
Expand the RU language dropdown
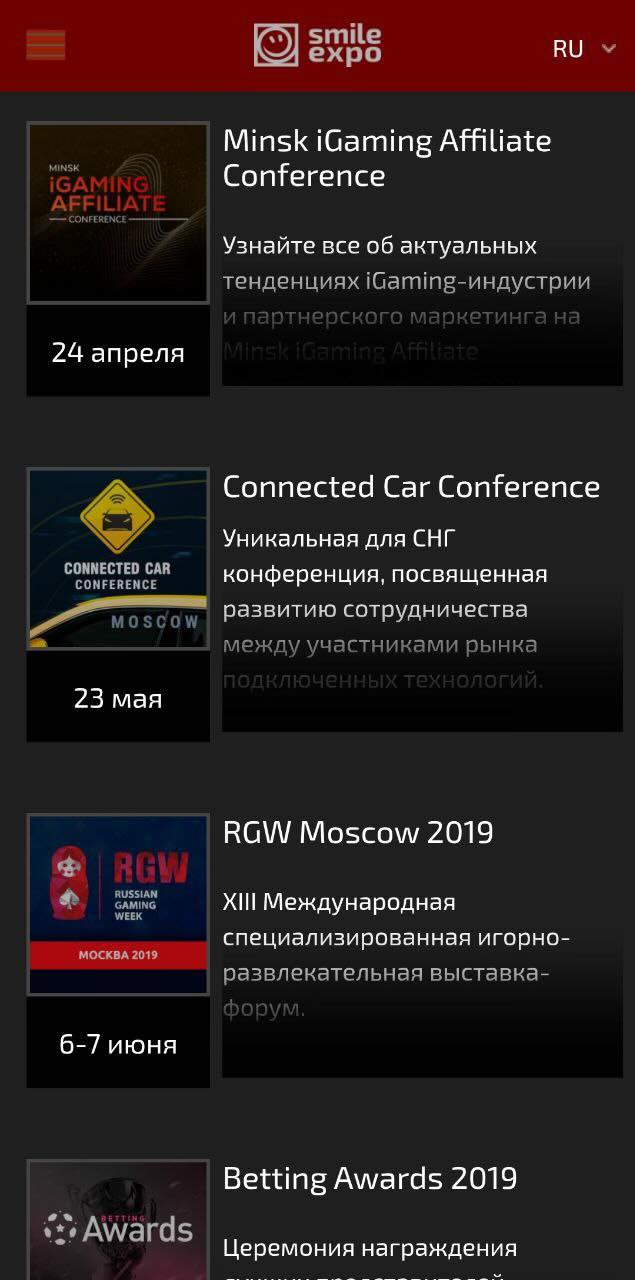[584, 48]
